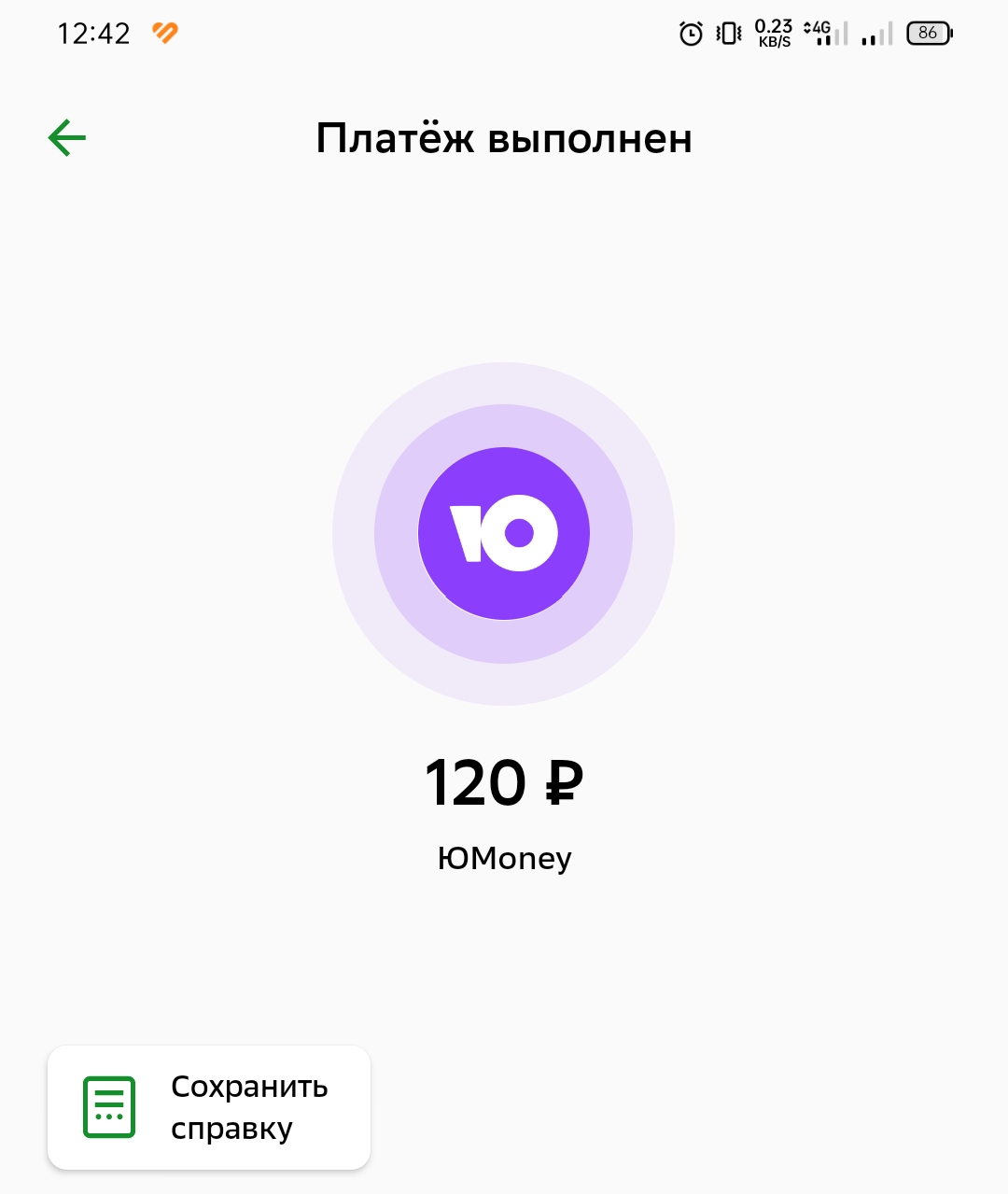Tap Сохранить справку to save the receipt

pyautogui.click(x=209, y=1107)
